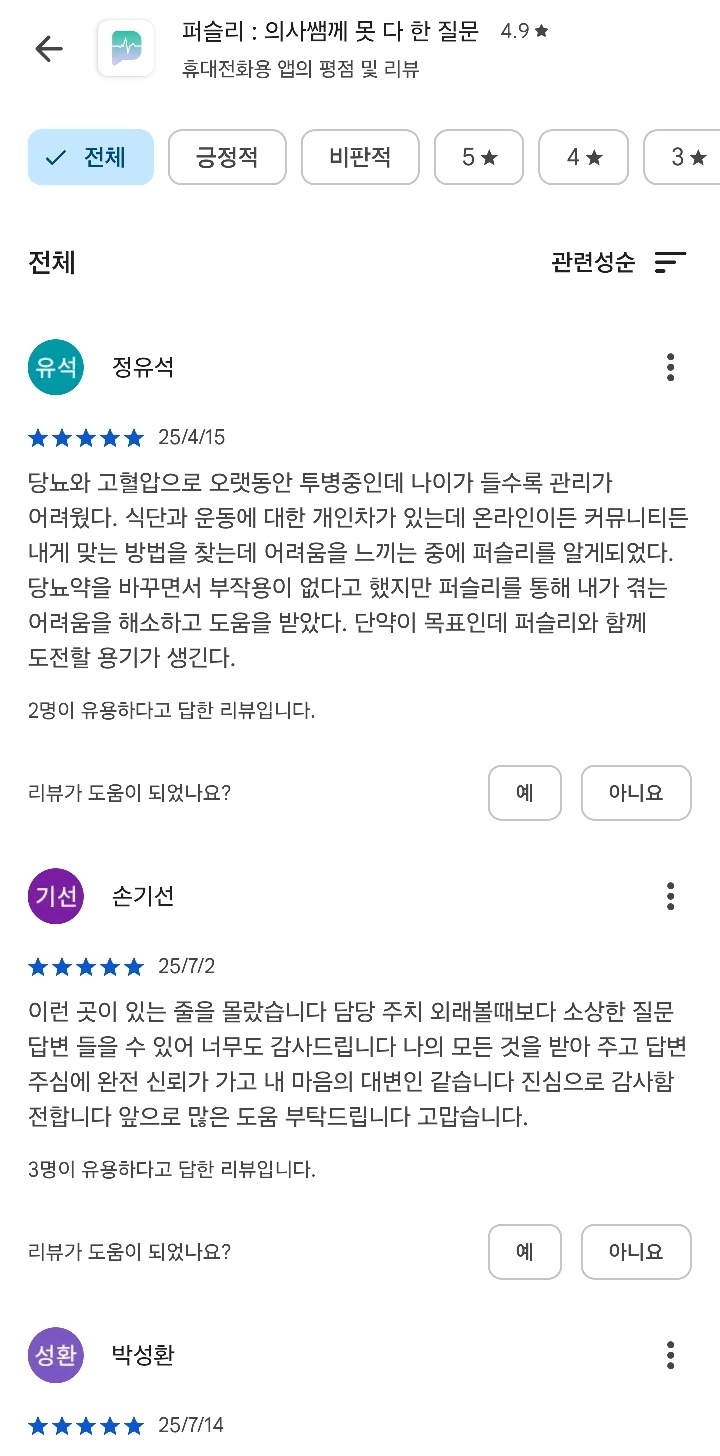Image resolution: width=720 pixels, height=1456 pixels.
Task: Open overflow menu on 박성환's review
Action: point(671,1356)
